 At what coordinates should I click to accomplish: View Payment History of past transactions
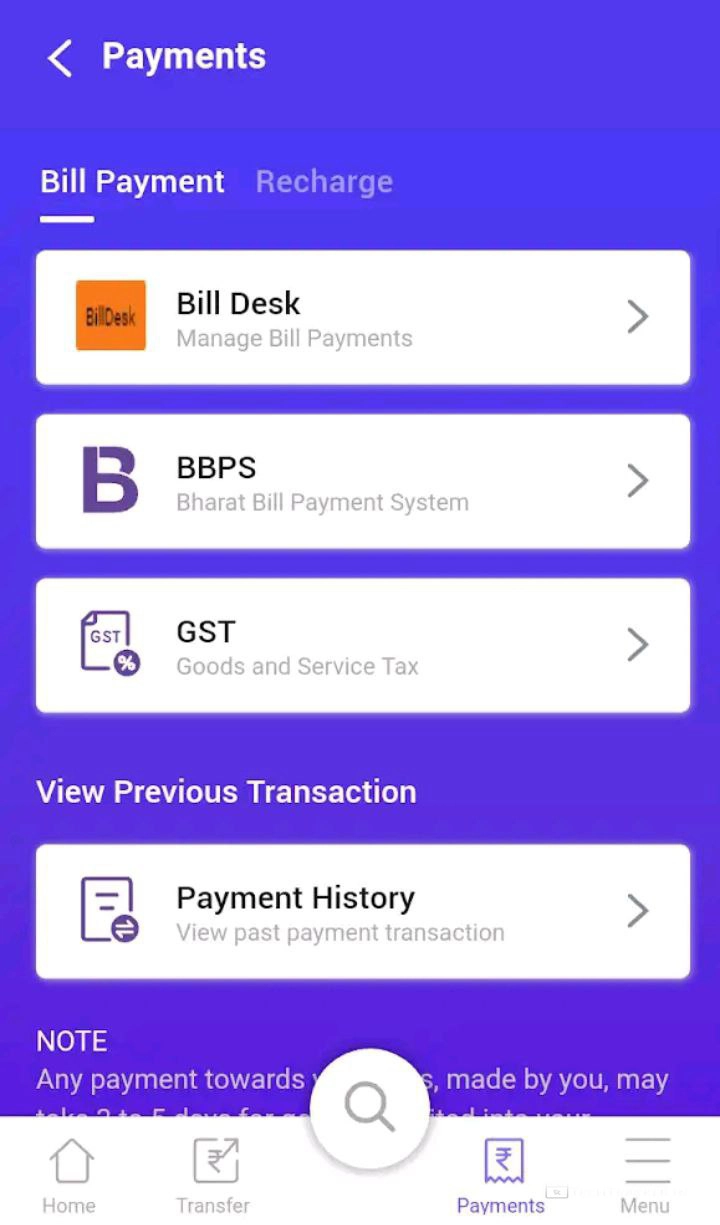coord(362,911)
